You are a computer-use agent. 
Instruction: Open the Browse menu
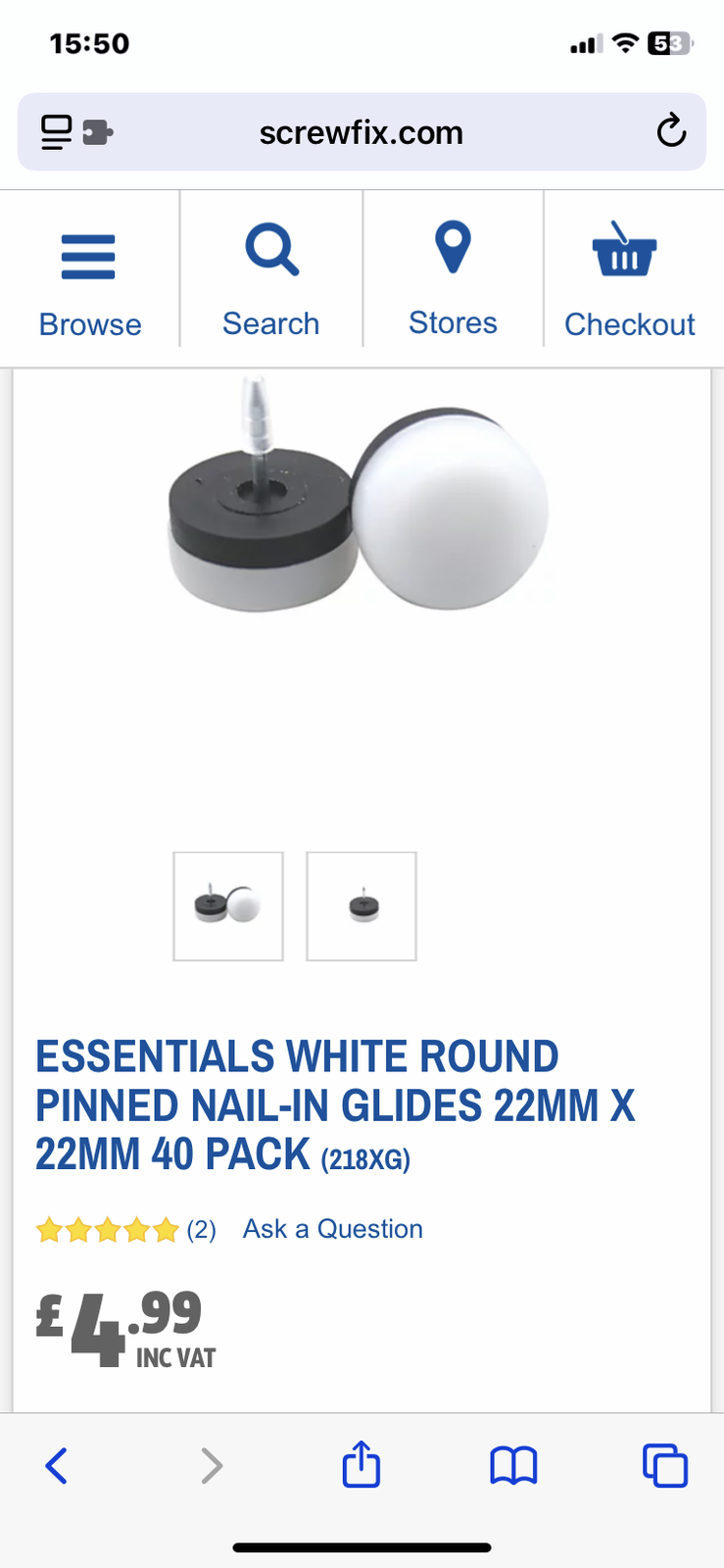[x=89, y=279]
